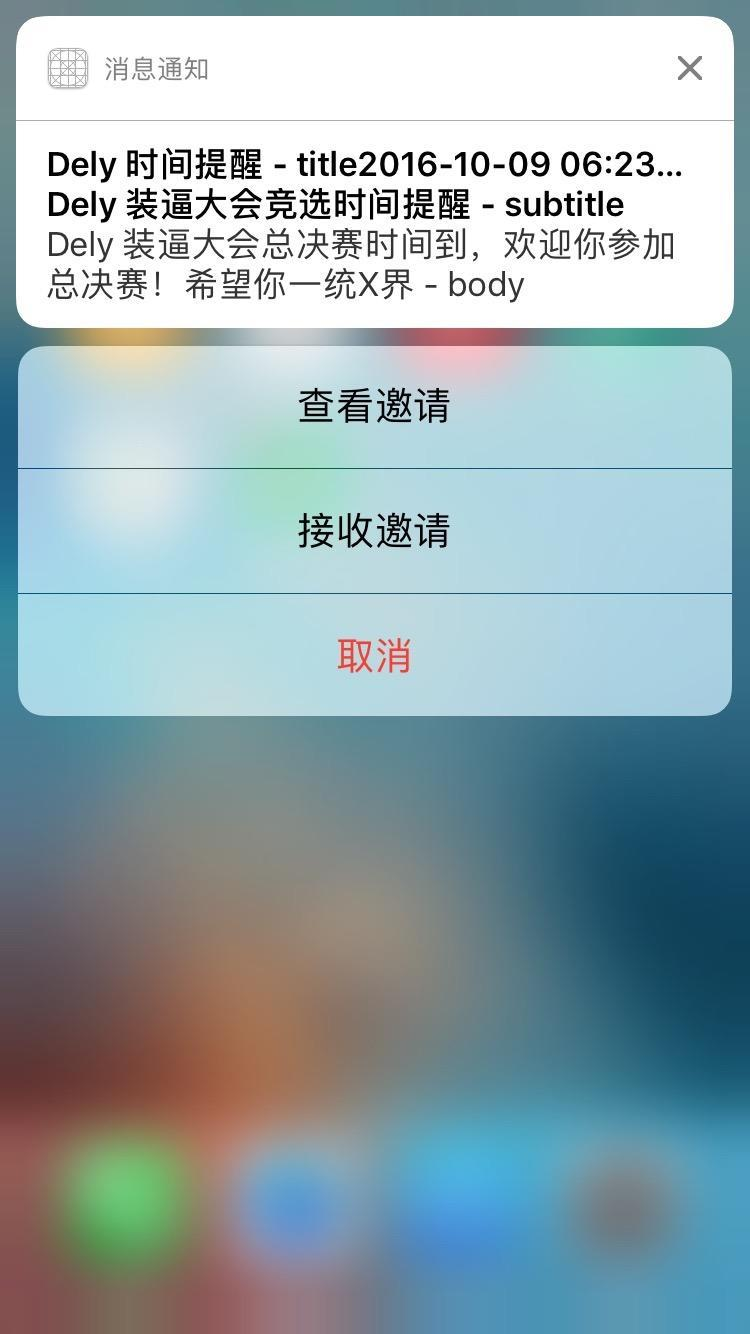
Task: Open the Dely 时间提醒 notification content
Action: pyautogui.click(x=374, y=224)
